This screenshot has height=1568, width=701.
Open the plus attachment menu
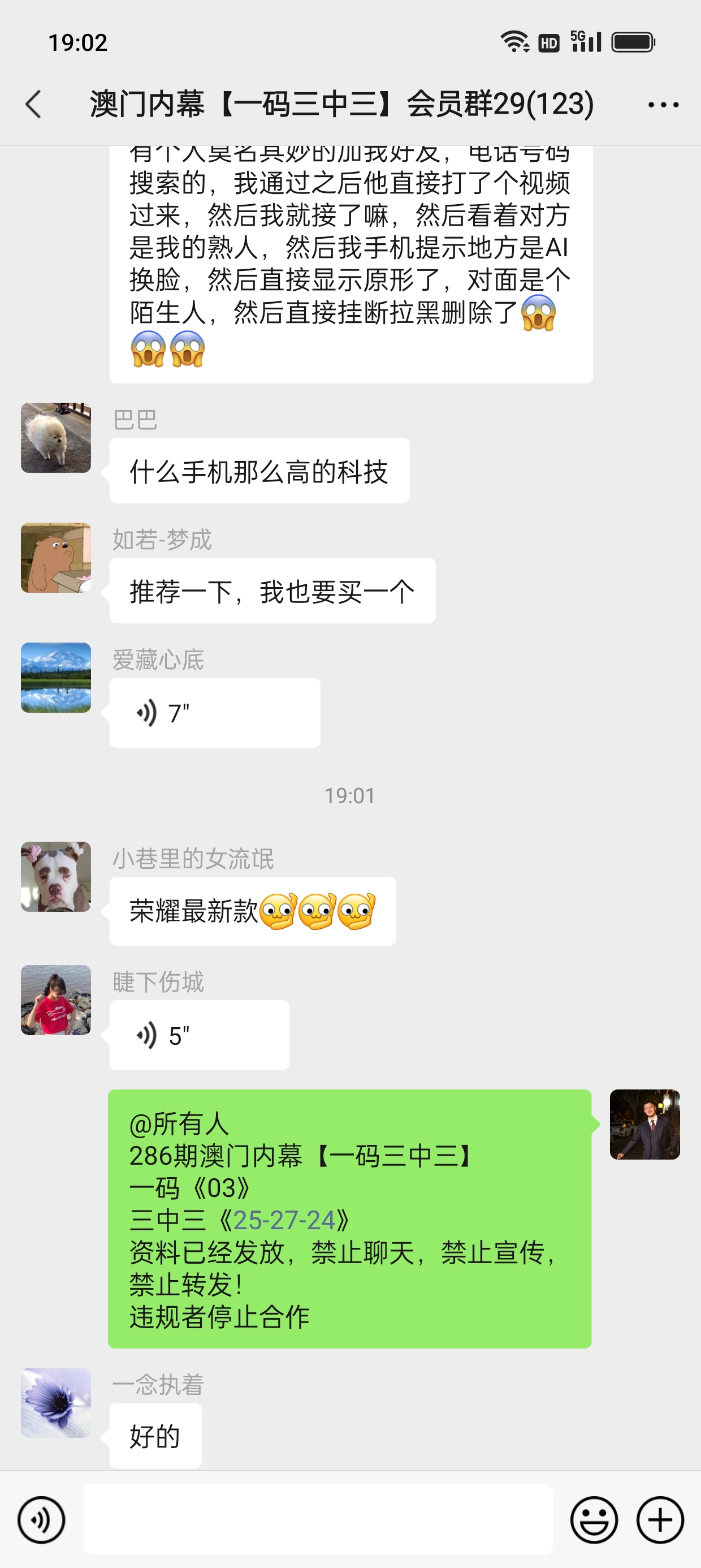[x=660, y=1519]
